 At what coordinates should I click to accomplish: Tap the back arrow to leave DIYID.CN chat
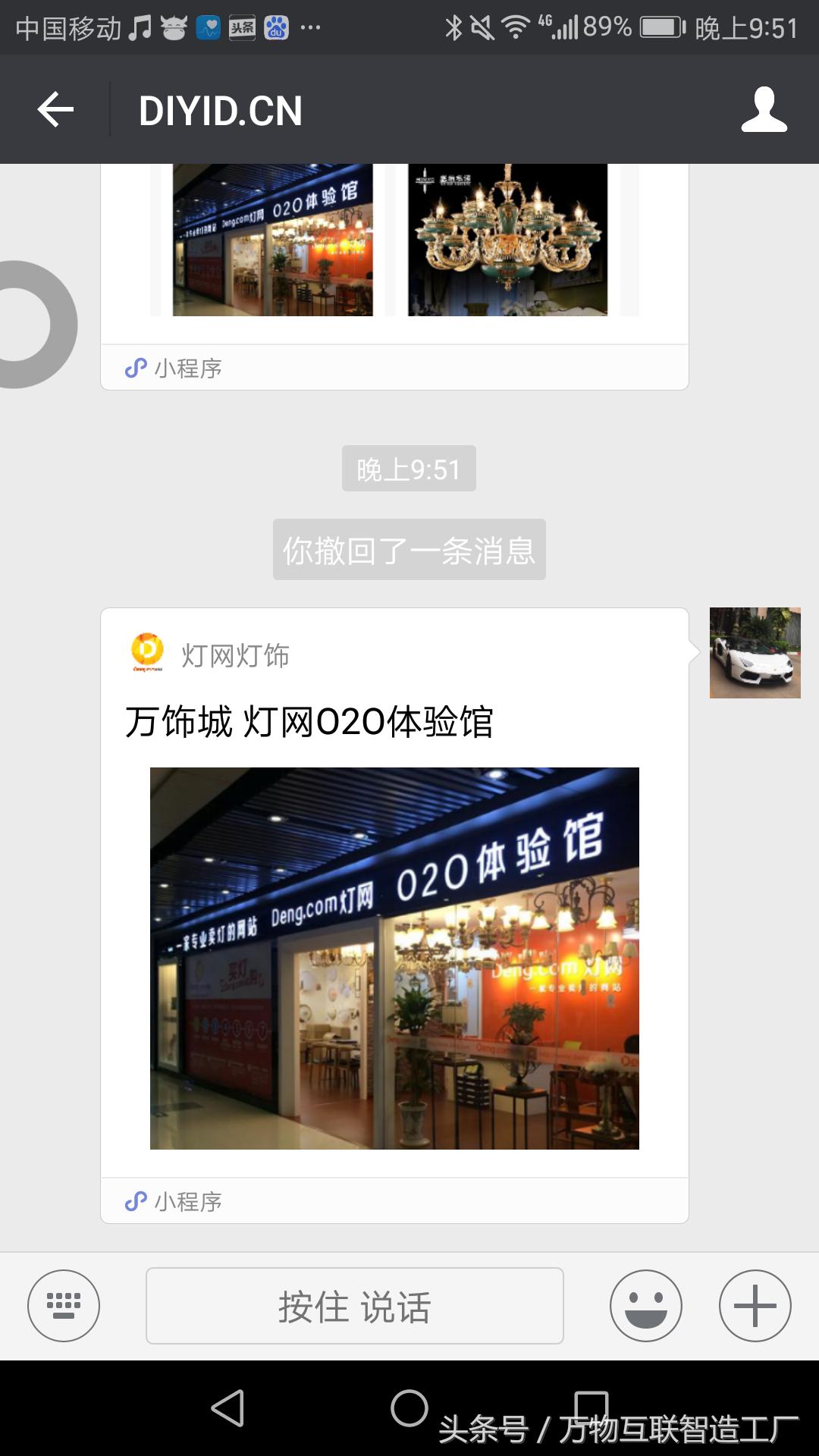click(53, 110)
